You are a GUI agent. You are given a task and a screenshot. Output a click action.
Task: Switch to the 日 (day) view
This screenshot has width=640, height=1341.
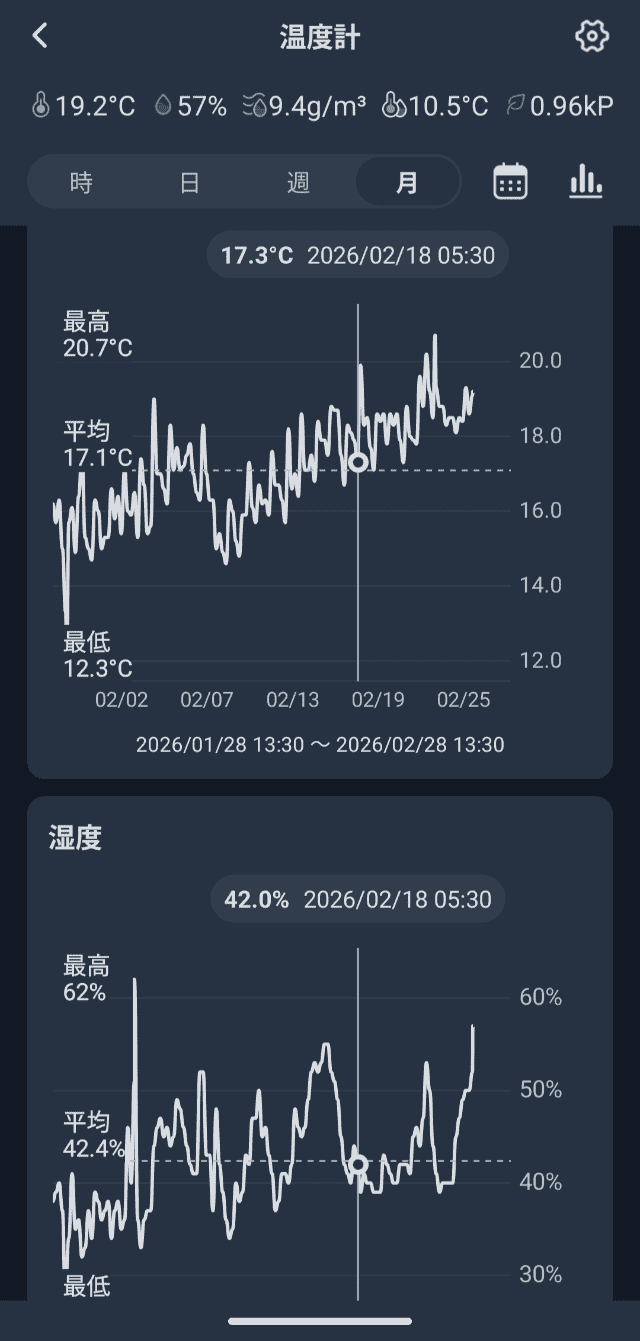coord(190,182)
